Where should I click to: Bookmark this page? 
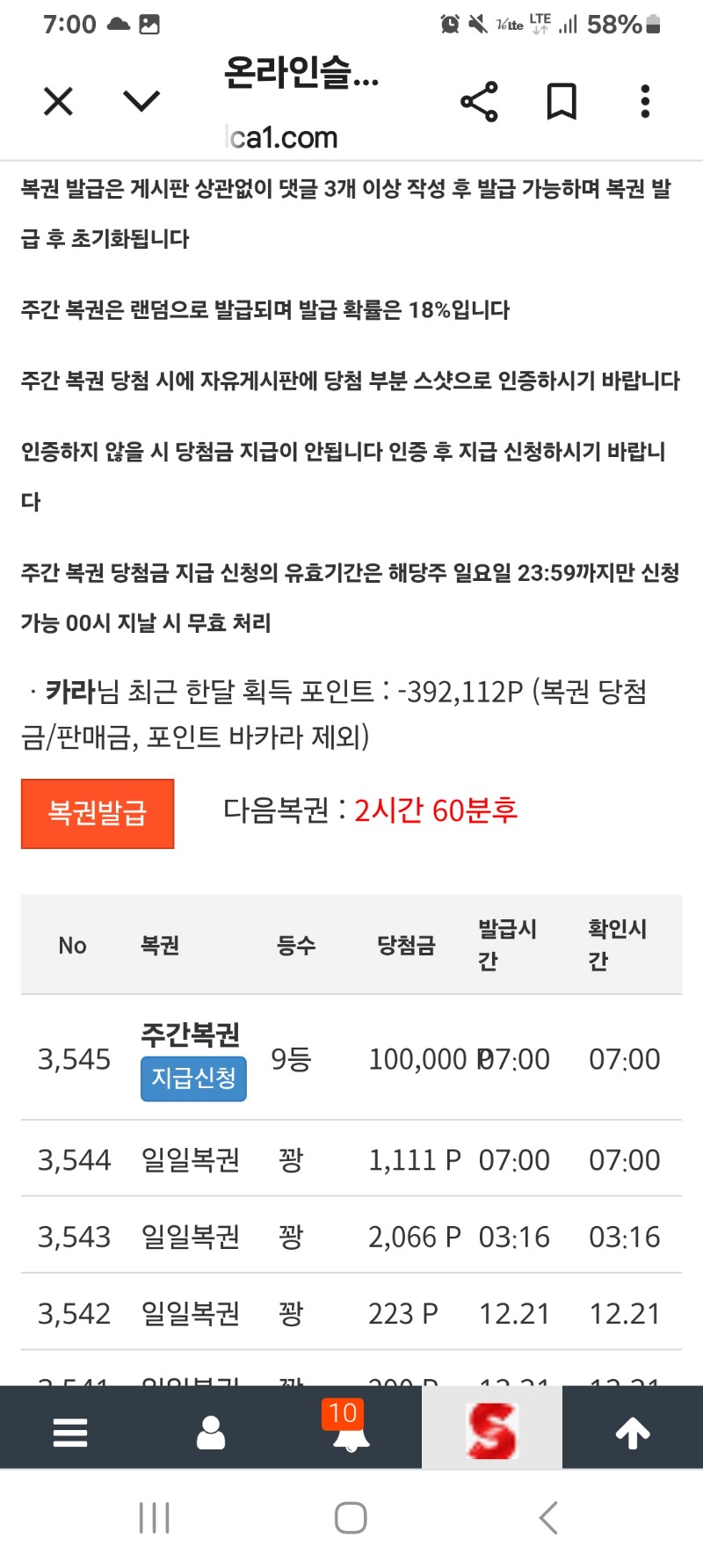coord(562,102)
